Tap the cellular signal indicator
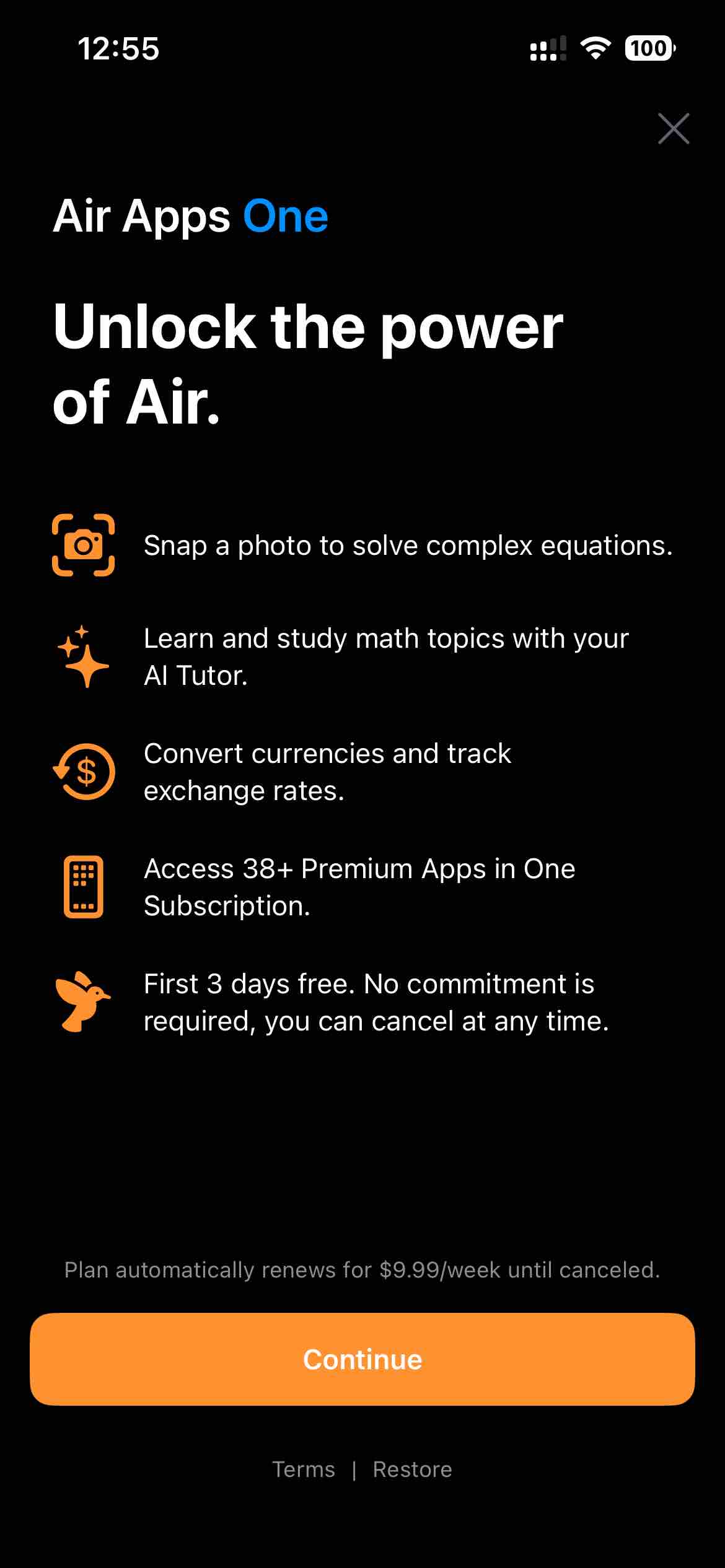725x1568 pixels. (548, 49)
